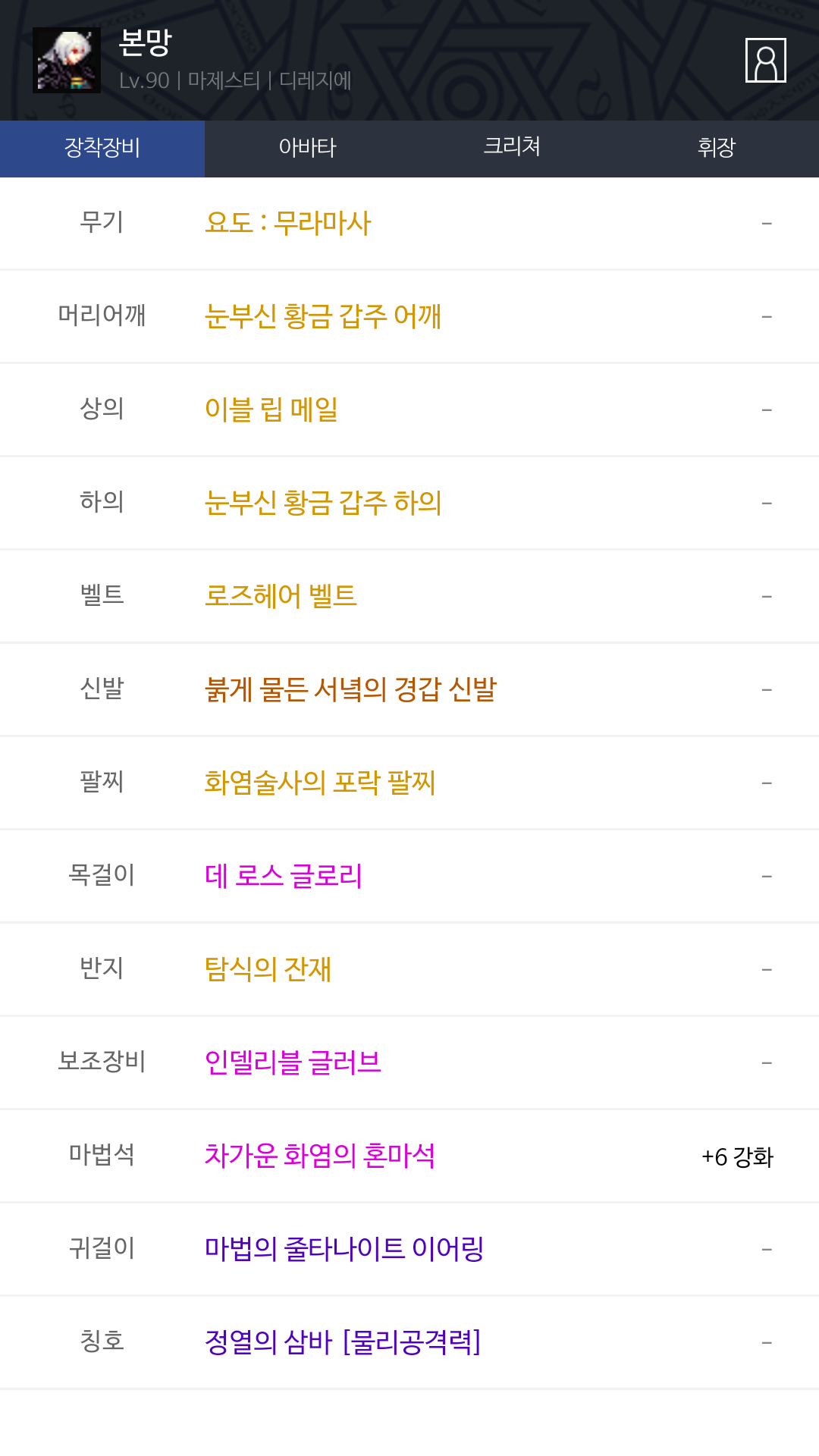View 마법의 줄타나이트 이어링 earring
The width and height of the screenshot is (819, 1456).
pyautogui.click(x=344, y=1249)
